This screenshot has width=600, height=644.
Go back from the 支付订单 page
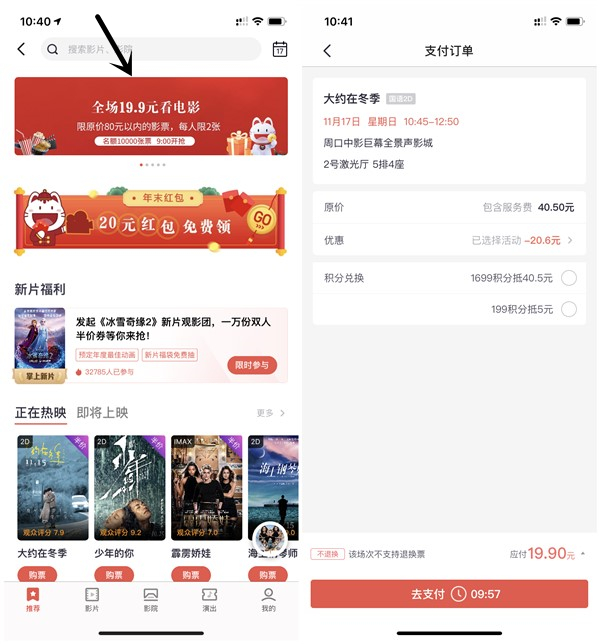point(327,51)
